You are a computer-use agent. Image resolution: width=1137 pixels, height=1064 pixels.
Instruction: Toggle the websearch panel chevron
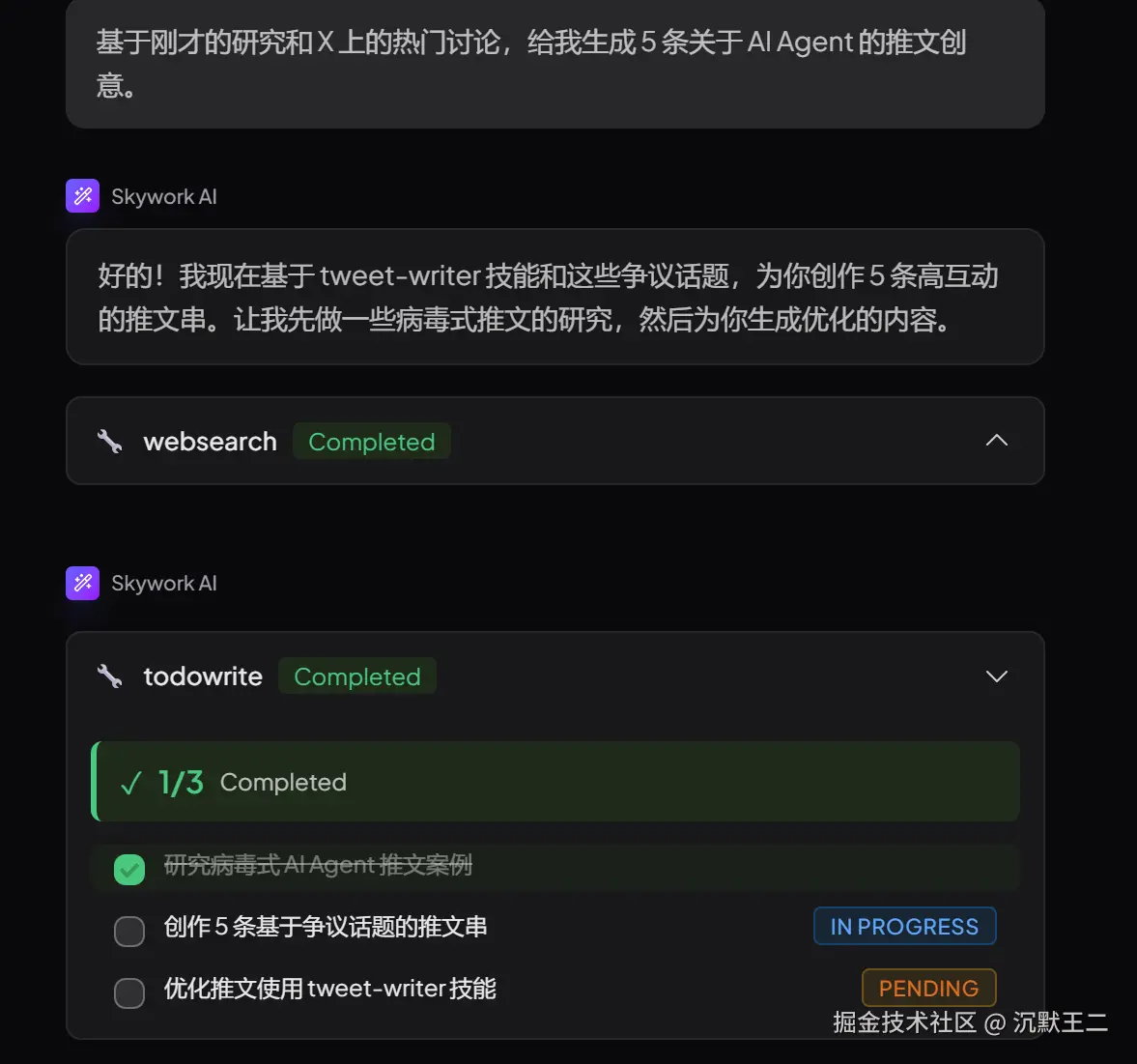tap(996, 441)
